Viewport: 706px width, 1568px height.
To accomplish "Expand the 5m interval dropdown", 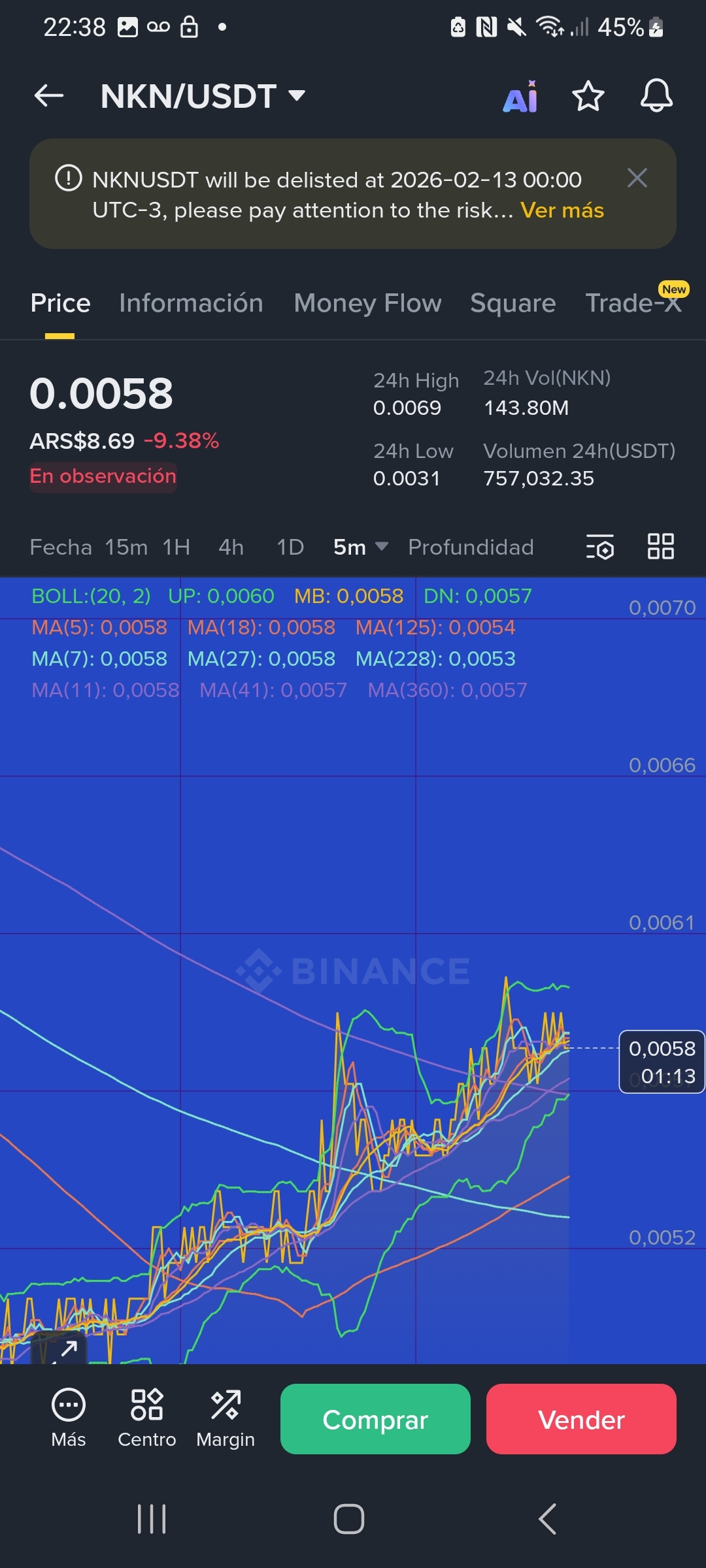I will [x=360, y=547].
